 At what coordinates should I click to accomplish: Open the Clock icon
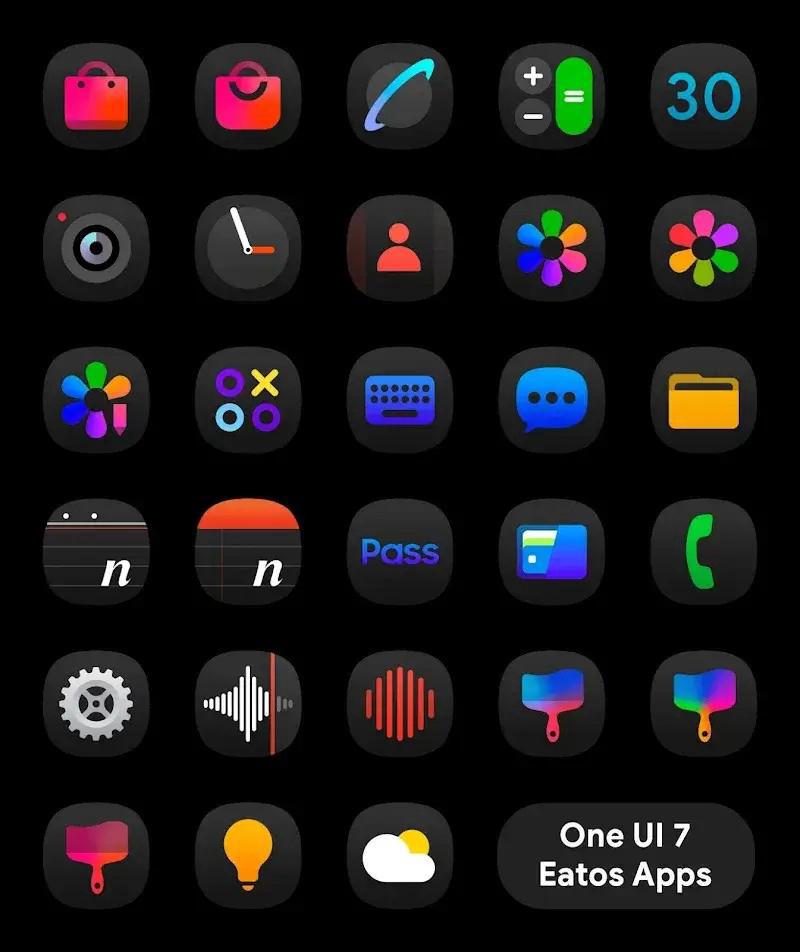pyautogui.click(x=248, y=248)
